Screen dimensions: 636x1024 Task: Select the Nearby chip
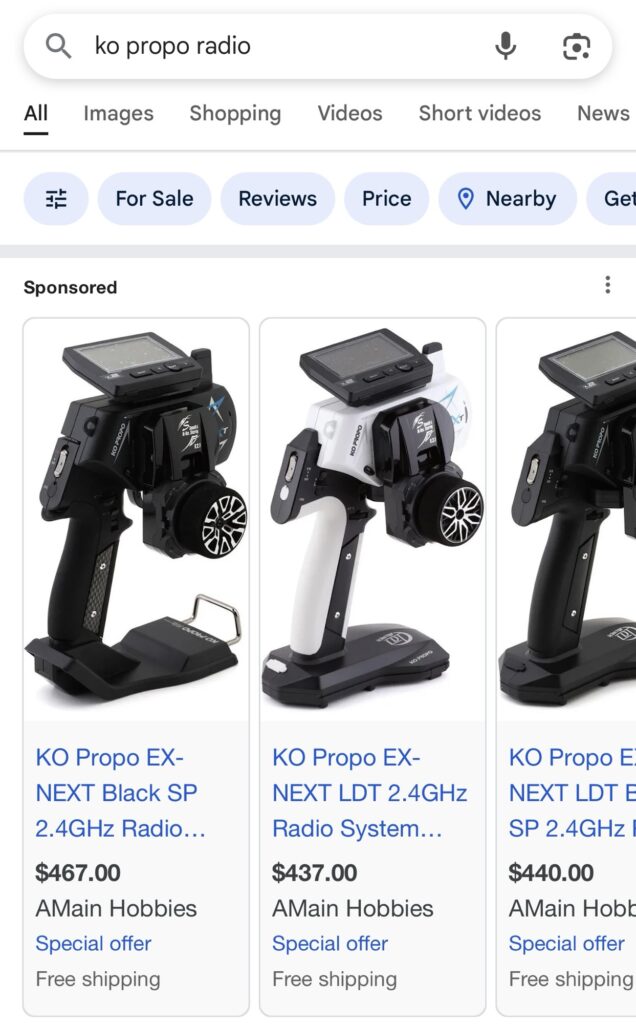pyautogui.click(x=507, y=198)
